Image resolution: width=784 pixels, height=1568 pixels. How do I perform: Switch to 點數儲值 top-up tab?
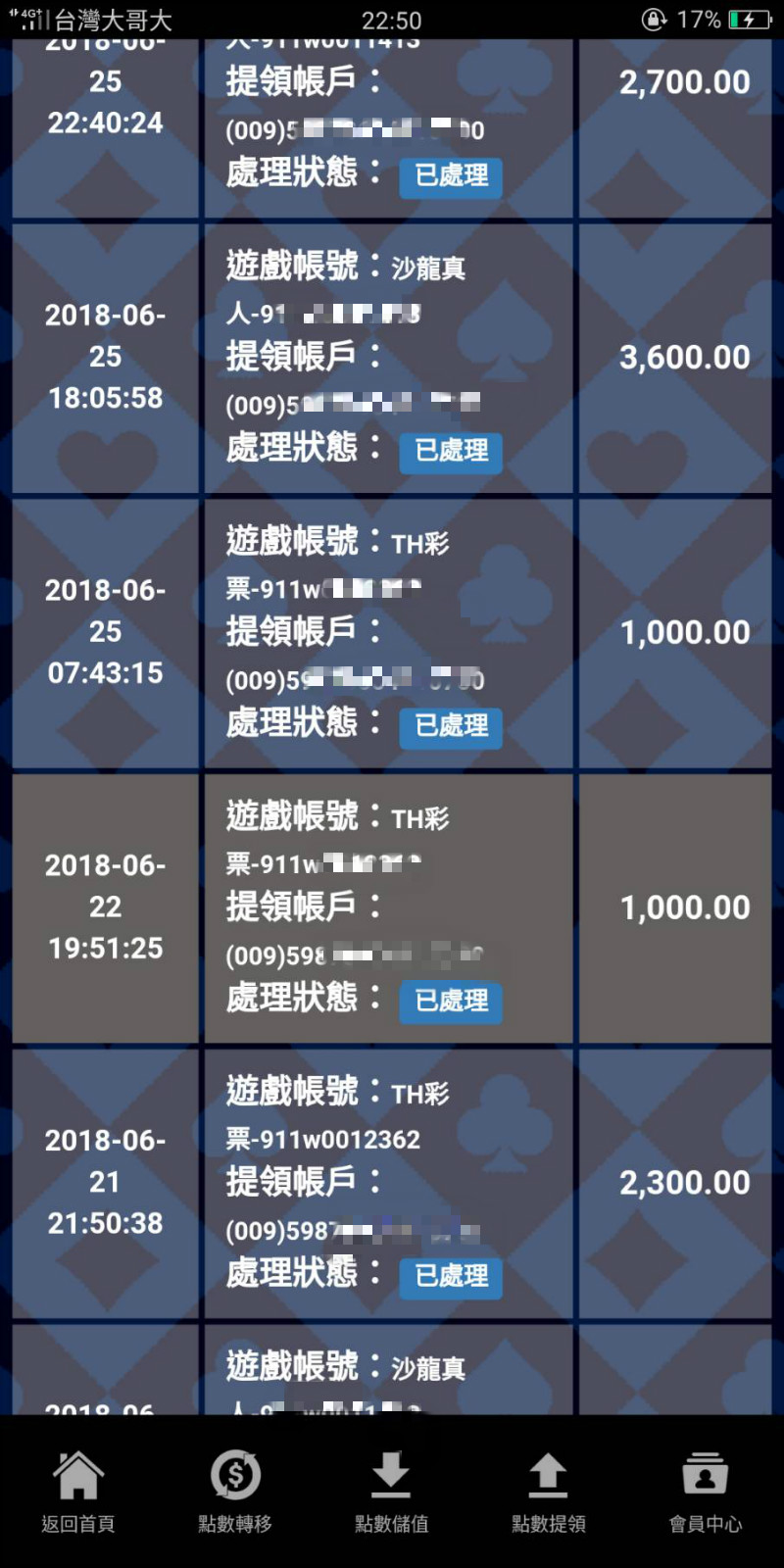[391, 1492]
